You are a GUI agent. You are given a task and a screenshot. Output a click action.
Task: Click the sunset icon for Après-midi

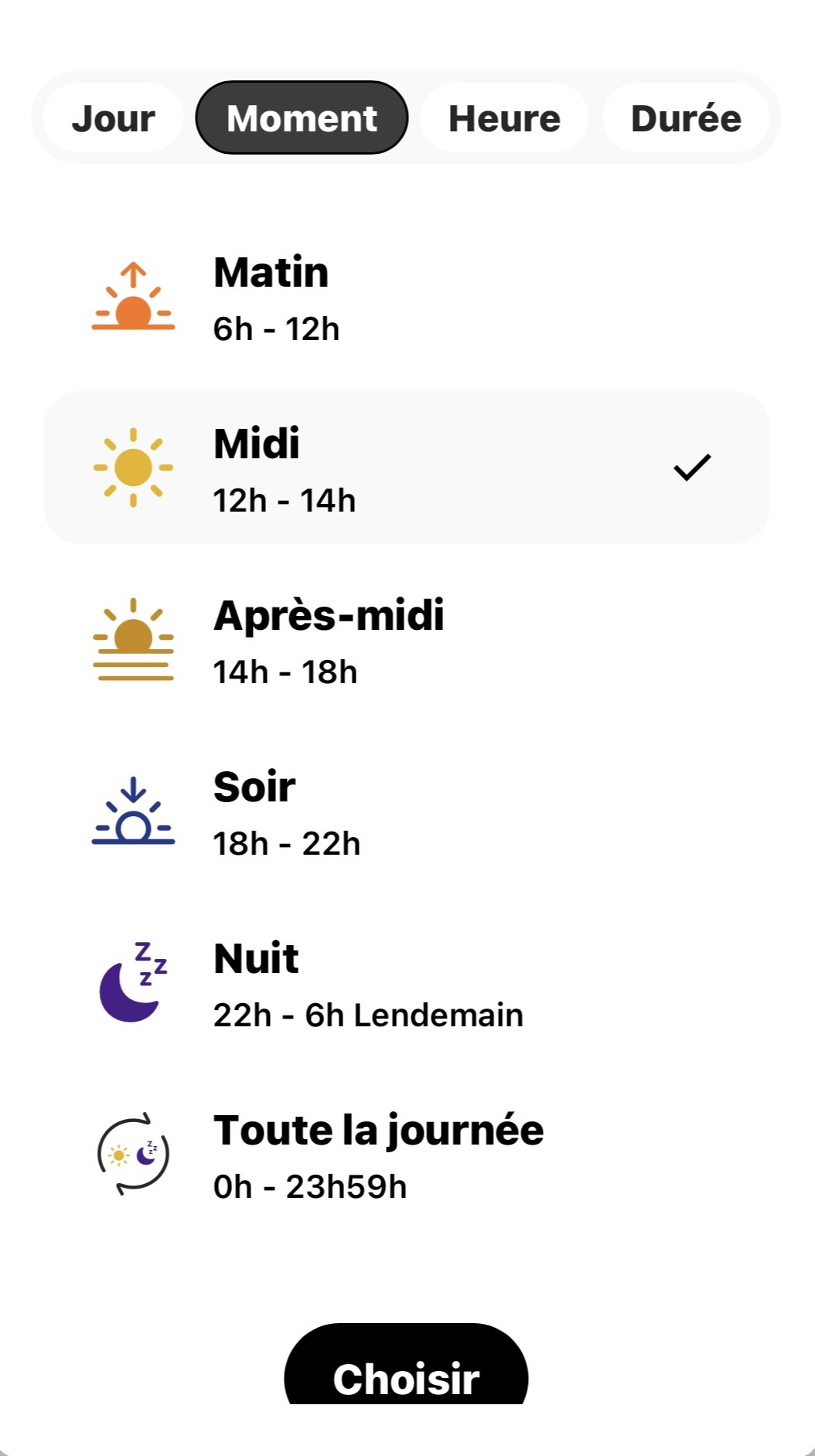[x=134, y=638]
